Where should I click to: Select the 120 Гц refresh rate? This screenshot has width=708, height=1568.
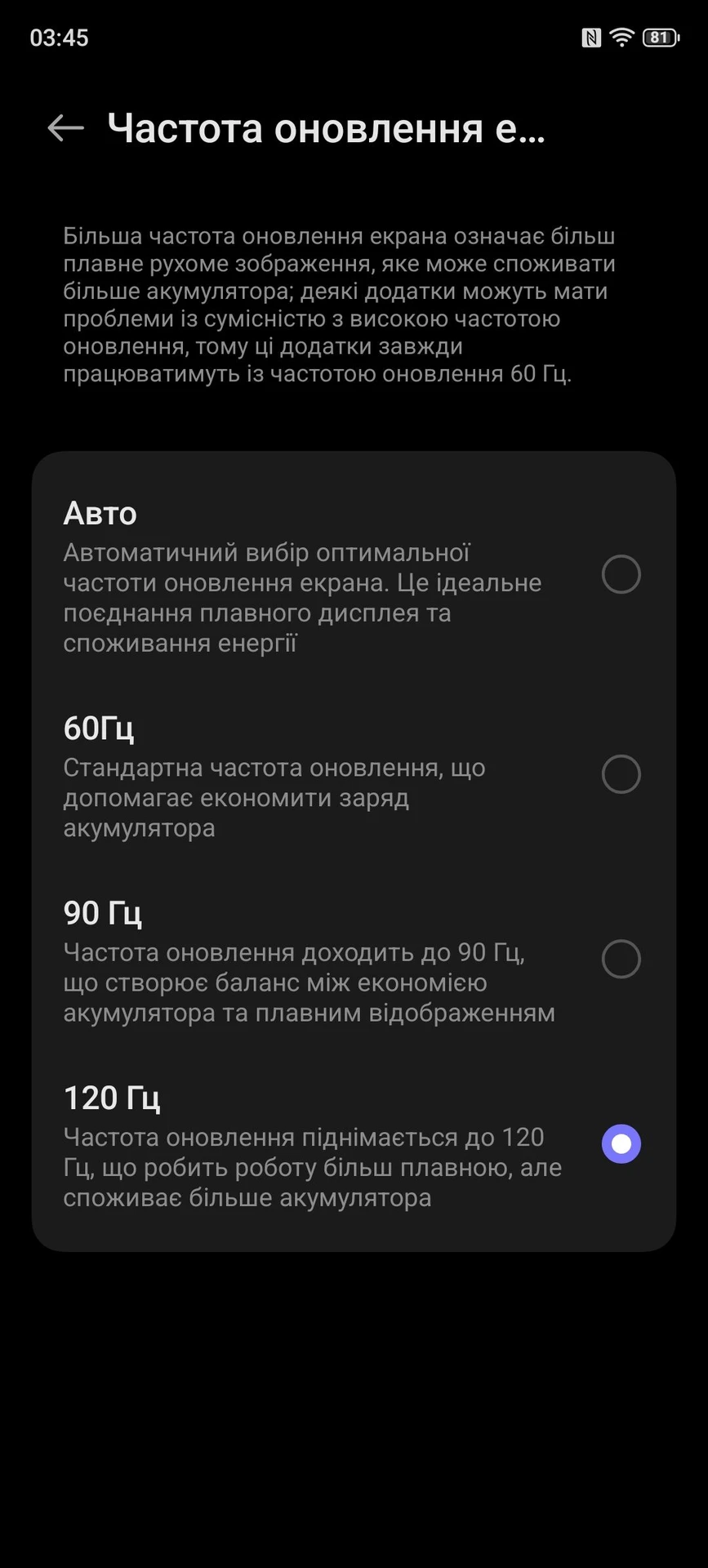coord(354,1145)
